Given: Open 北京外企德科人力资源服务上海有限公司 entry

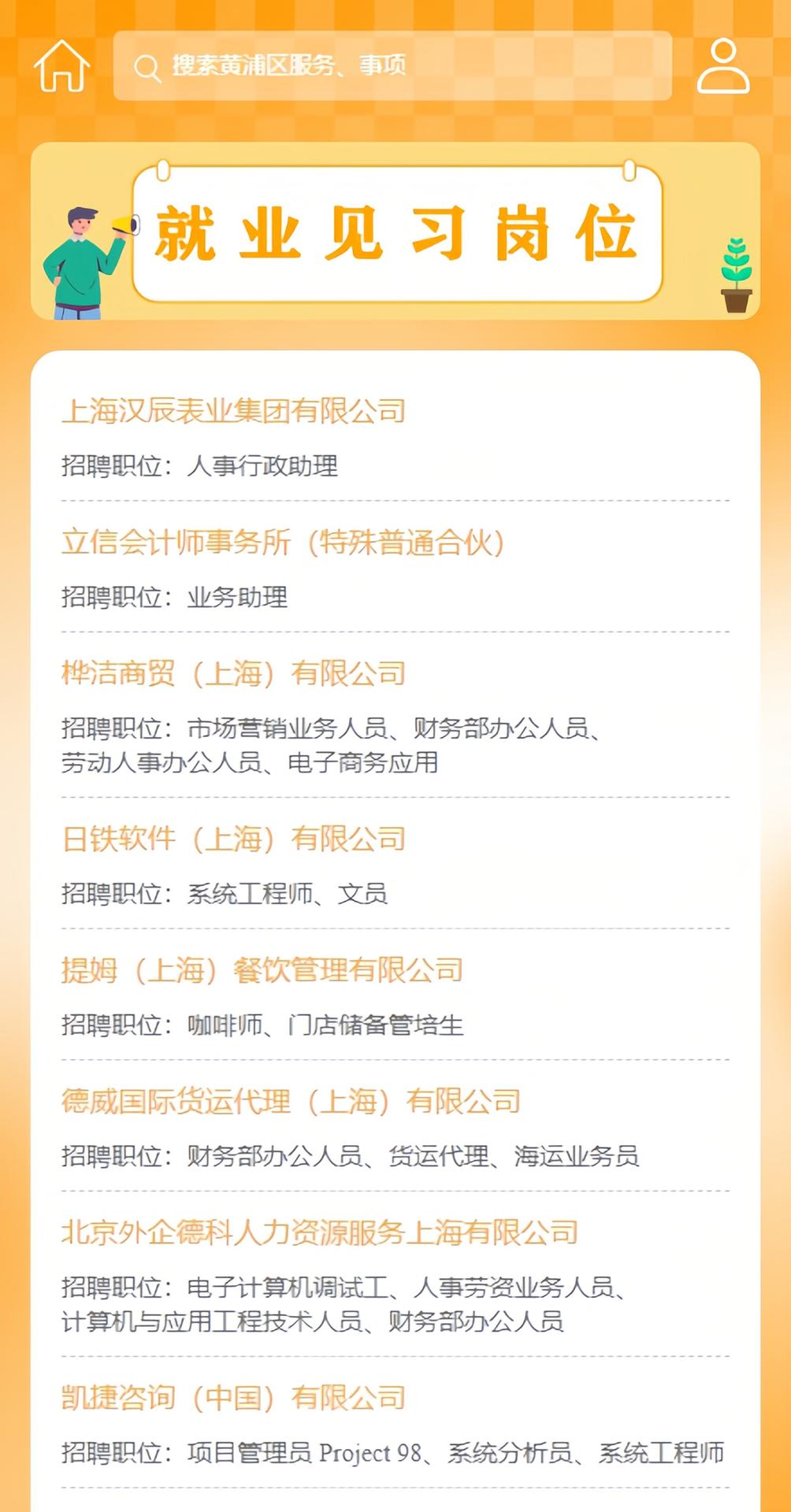Looking at the screenshot, I should coord(320,1233).
